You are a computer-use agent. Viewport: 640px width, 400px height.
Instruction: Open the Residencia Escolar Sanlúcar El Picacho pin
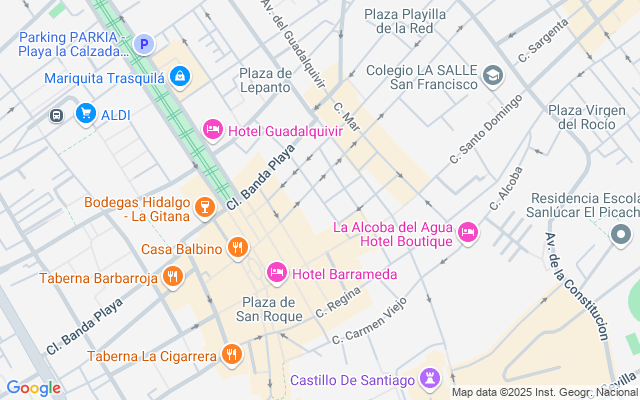click(621, 234)
